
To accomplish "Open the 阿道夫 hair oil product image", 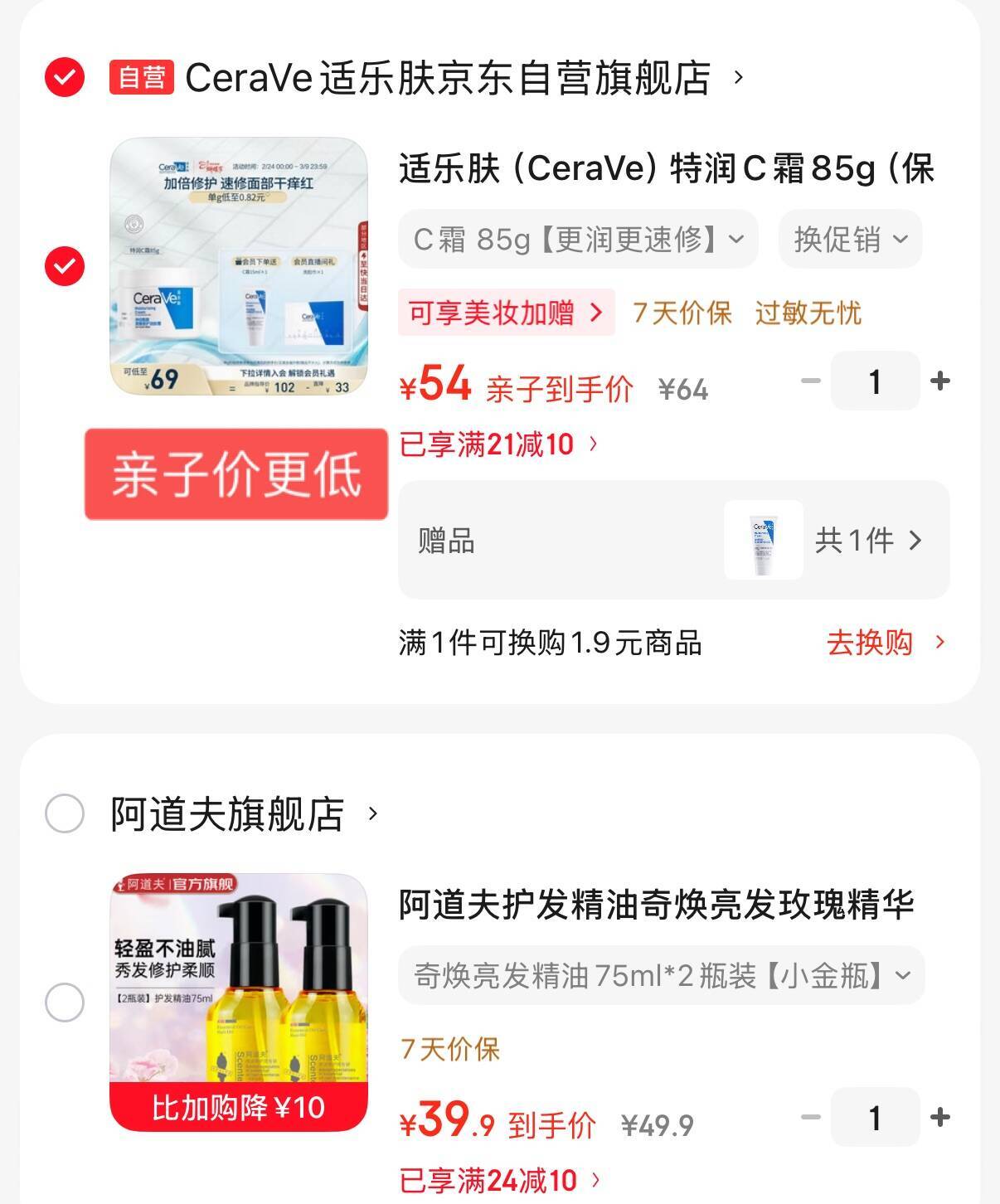I will 239,1003.
